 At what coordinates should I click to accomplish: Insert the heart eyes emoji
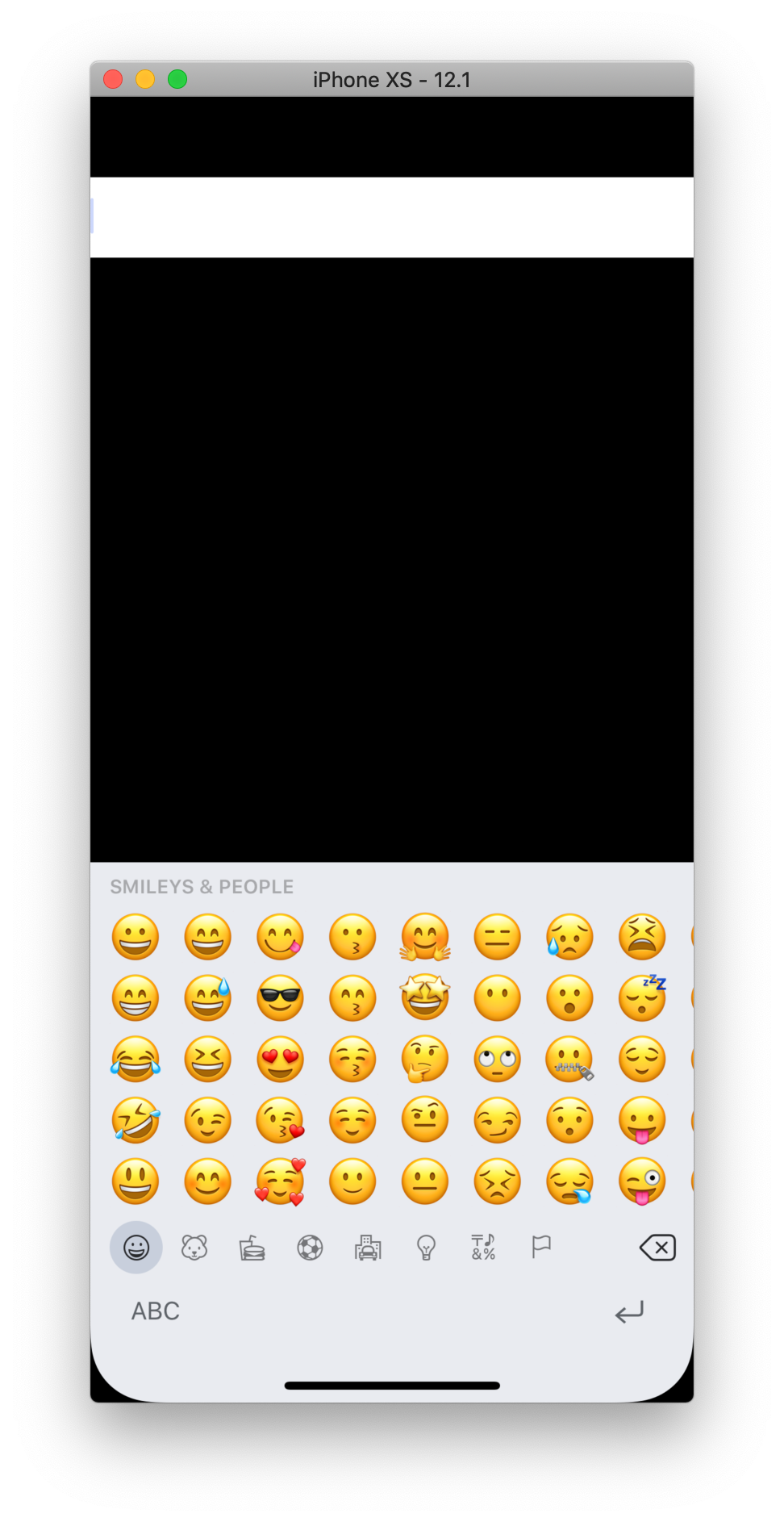click(280, 1059)
